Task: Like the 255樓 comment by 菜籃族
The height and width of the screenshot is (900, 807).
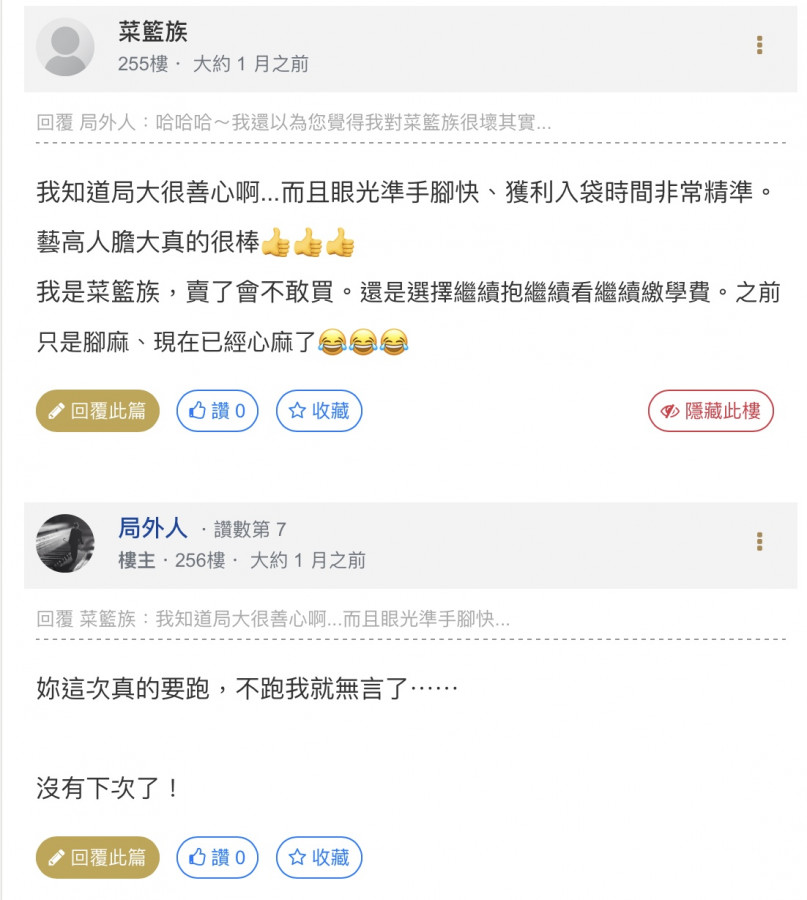Action: pos(218,411)
